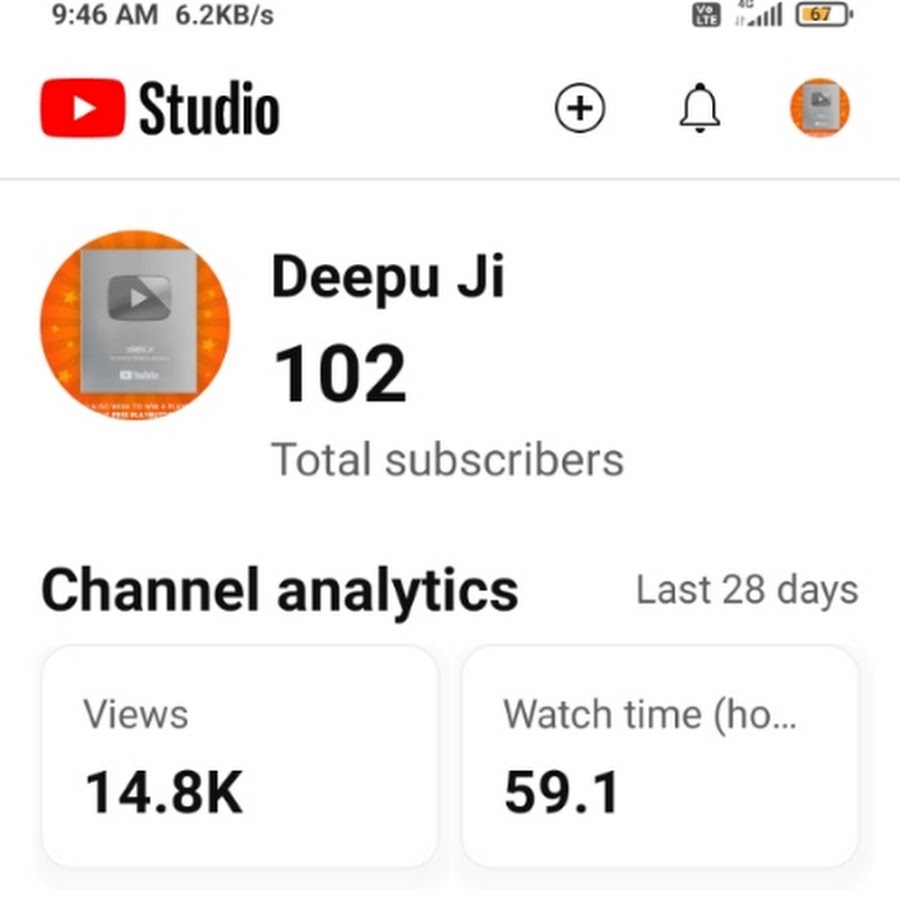Image resolution: width=900 pixels, height=900 pixels.
Task: Open the Views analytics card
Action: (x=240, y=756)
